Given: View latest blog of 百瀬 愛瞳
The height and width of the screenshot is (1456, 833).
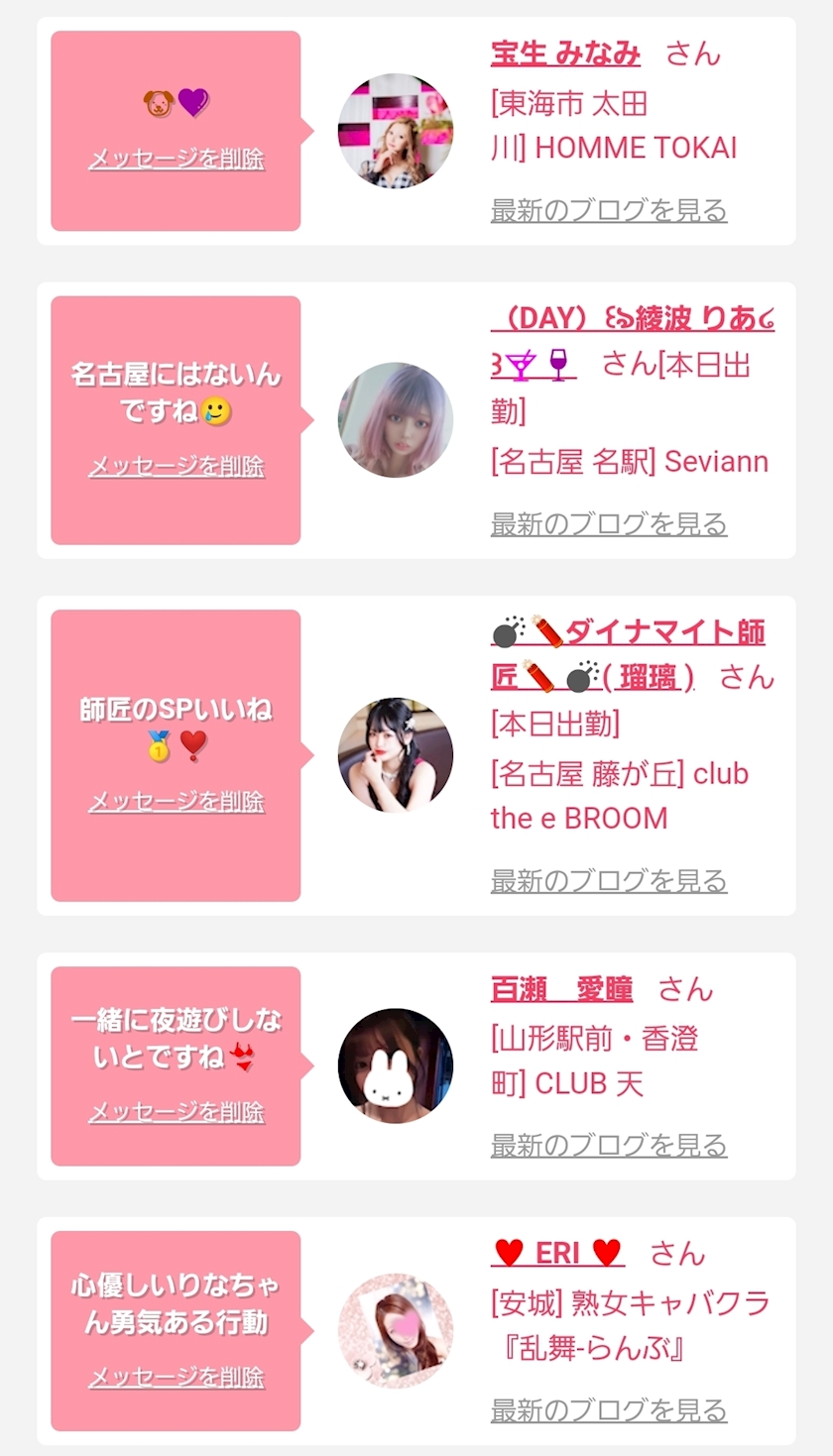Looking at the screenshot, I should click(609, 1146).
